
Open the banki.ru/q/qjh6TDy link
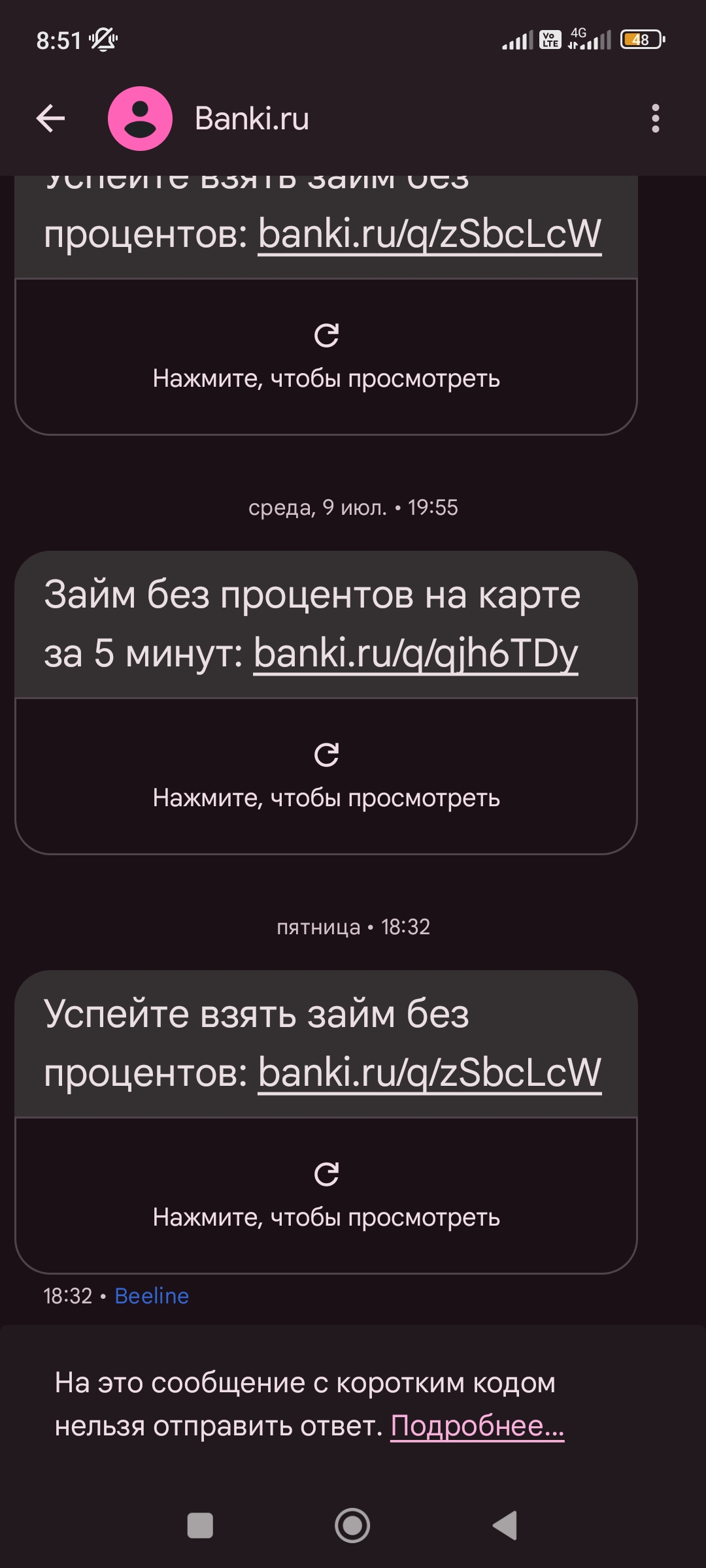[416, 653]
